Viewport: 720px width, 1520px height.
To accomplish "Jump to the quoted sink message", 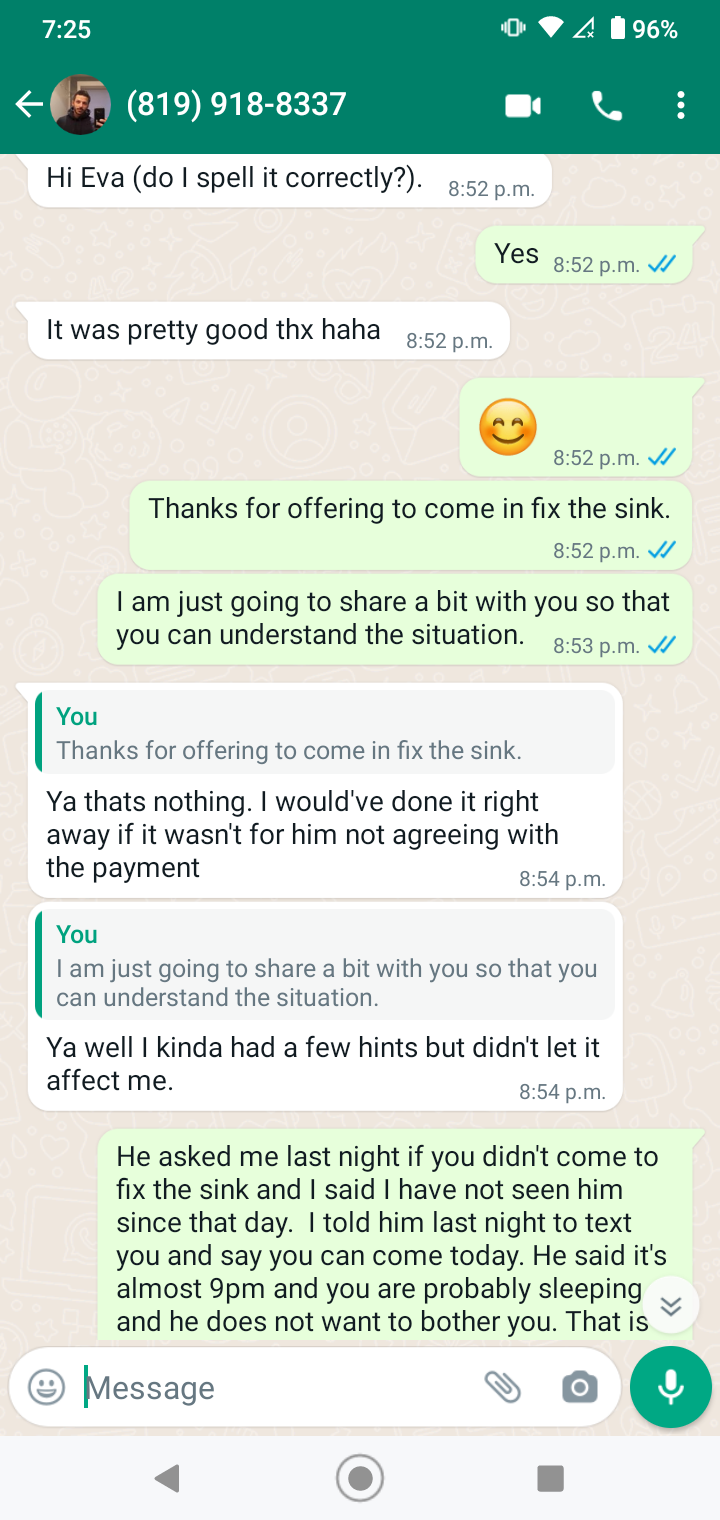I will tap(325, 733).
